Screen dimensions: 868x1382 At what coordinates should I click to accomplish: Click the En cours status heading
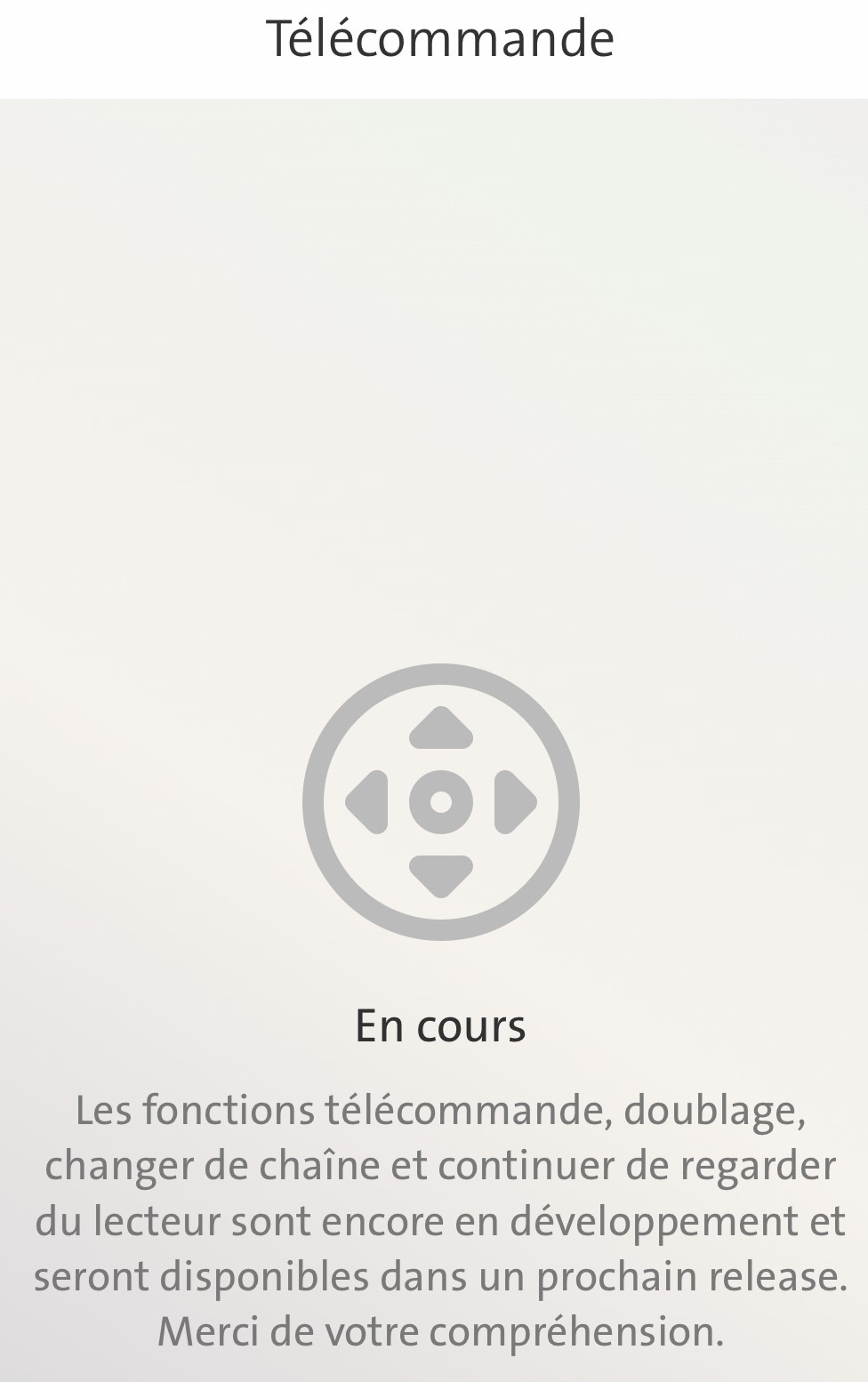coord(442,1024)
